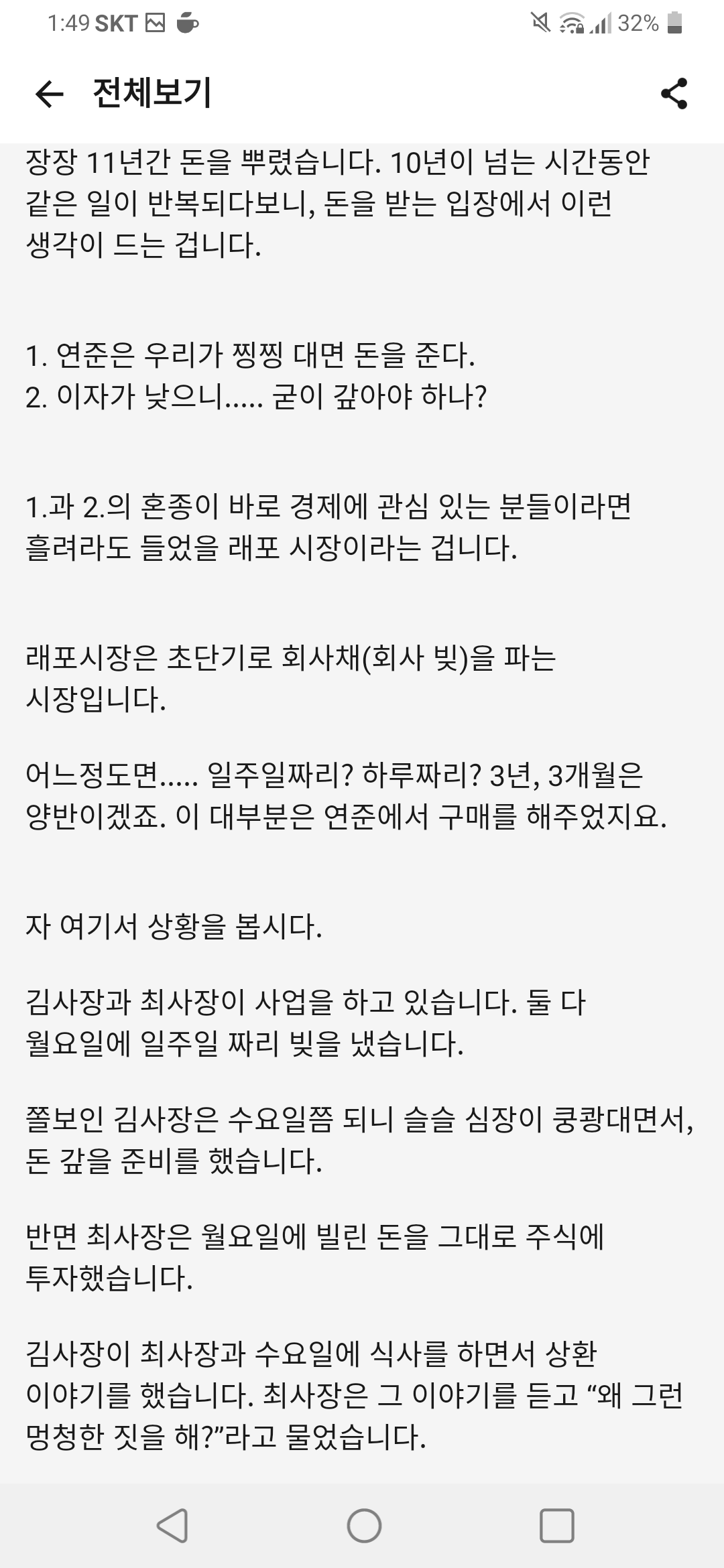This screenshot has width=724, height=1568.
Task: Share this article
Action: (x=674, y=94)
